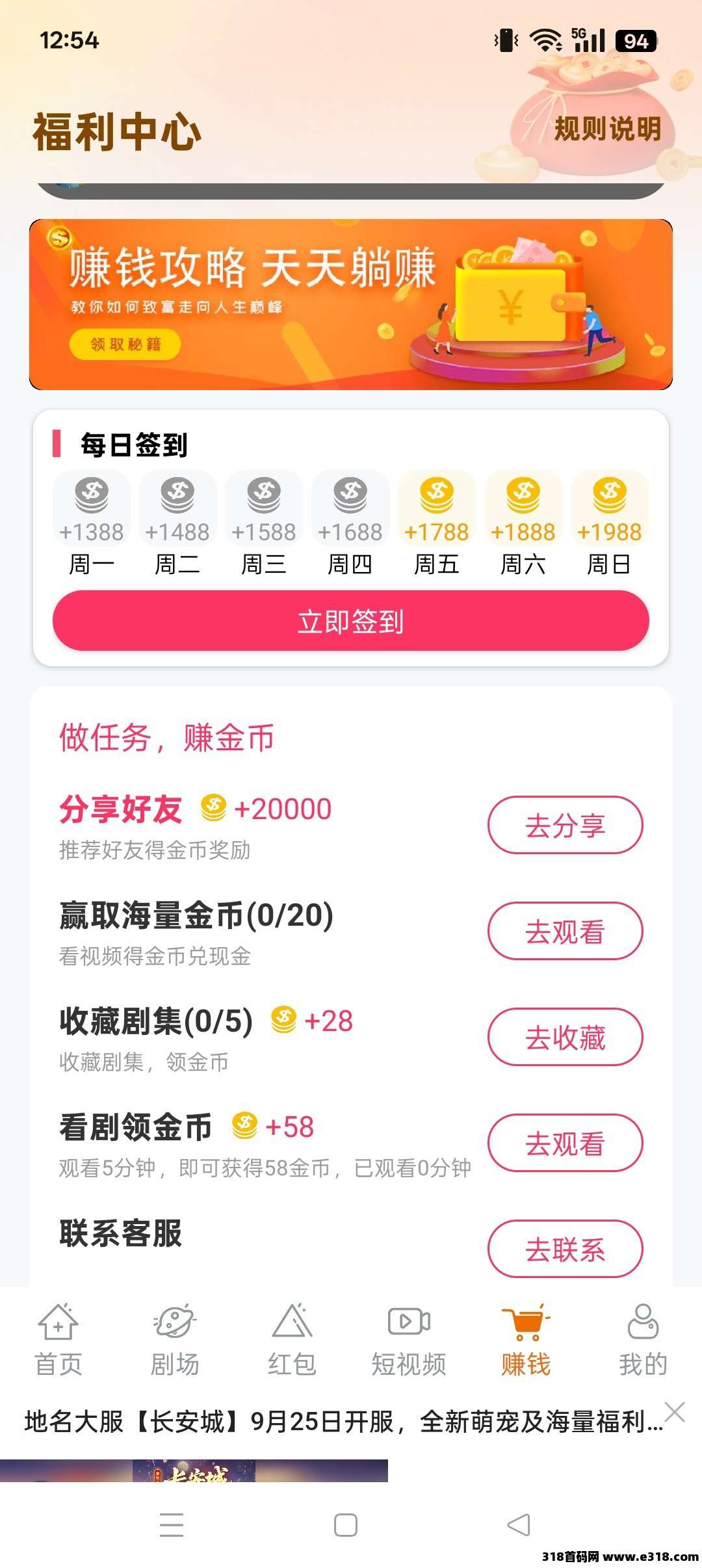Open the 长安城 game server ad
The height and width of the screenshot is (1568, 702).
point(343,1422)
